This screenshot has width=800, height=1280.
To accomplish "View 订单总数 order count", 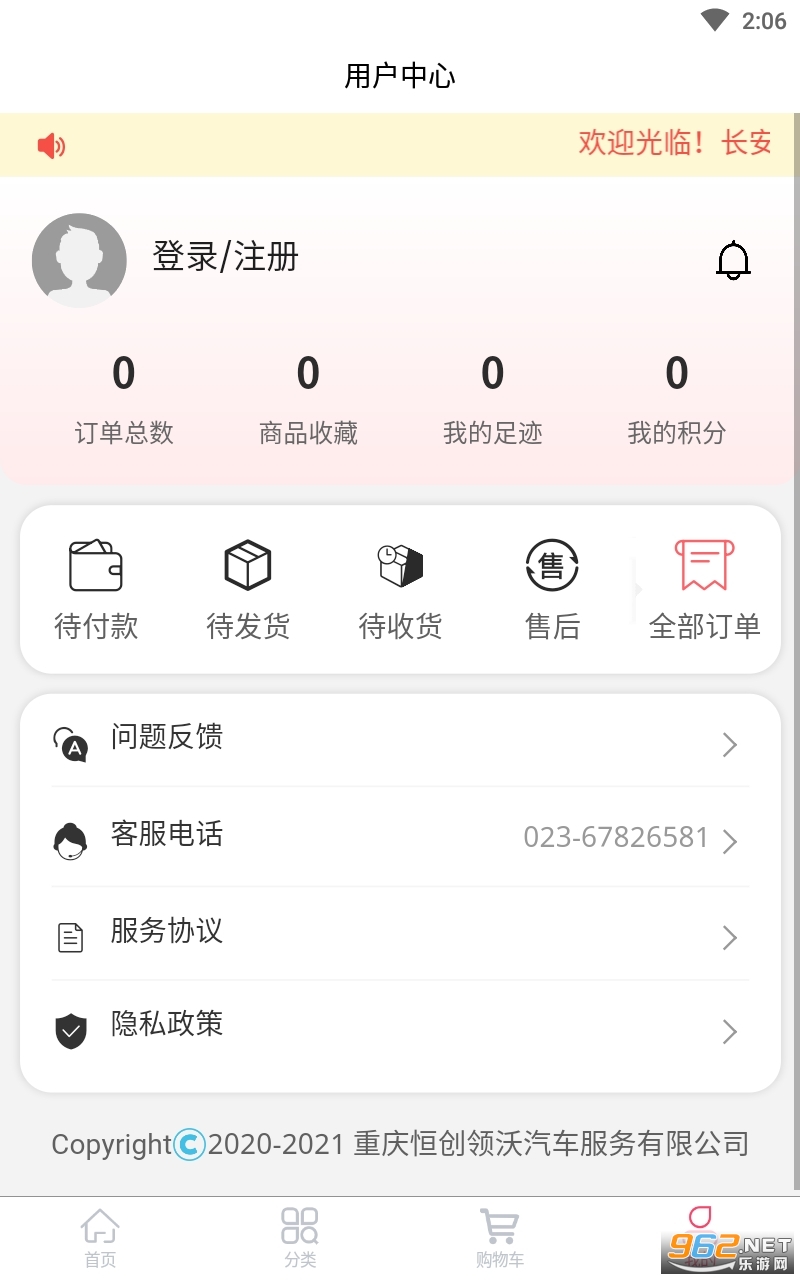I will tap(124, 400).
